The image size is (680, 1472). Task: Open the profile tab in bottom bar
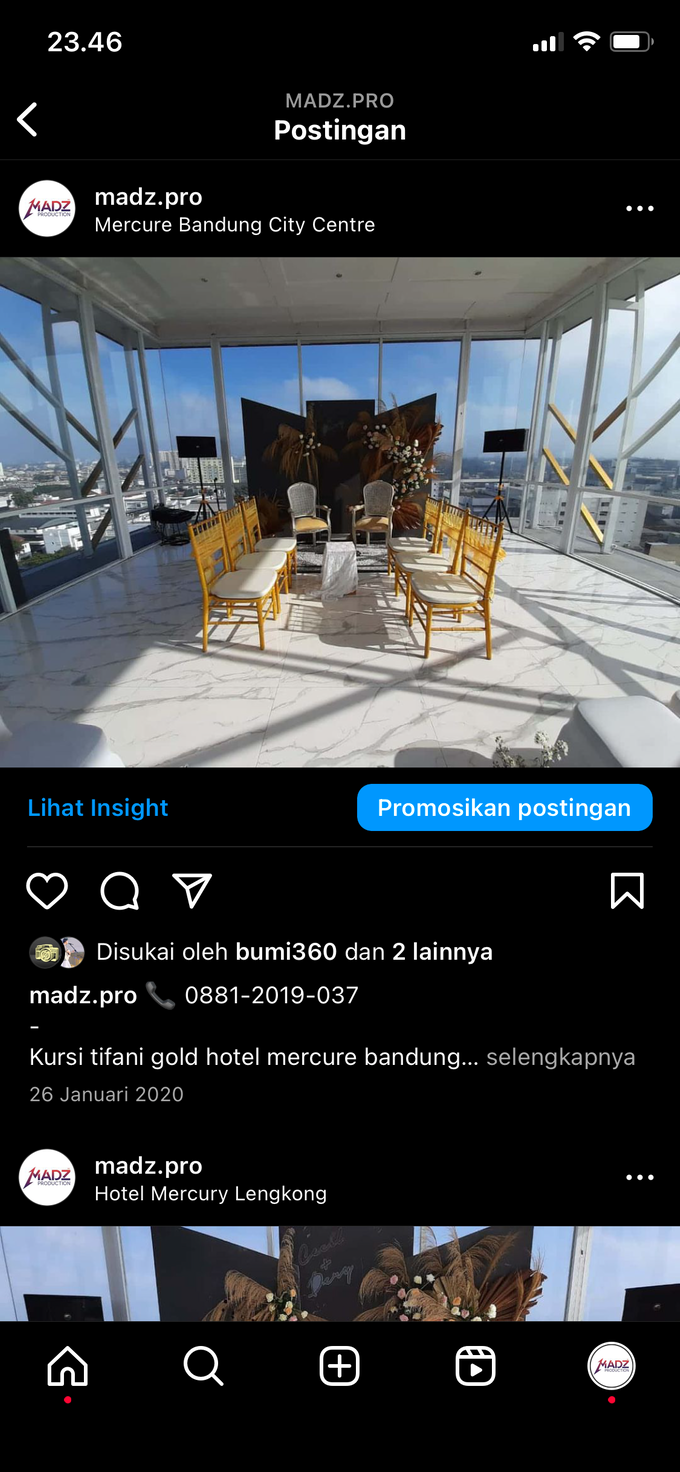[611, 1366]
